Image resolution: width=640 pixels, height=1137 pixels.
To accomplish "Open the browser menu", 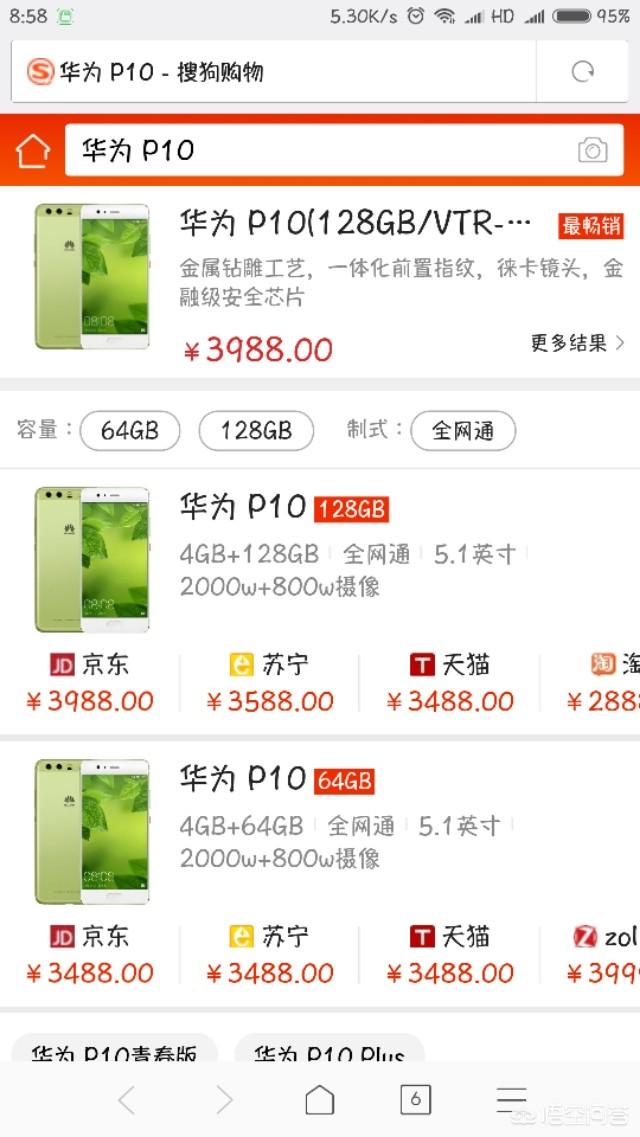I will click(511, 1100).
